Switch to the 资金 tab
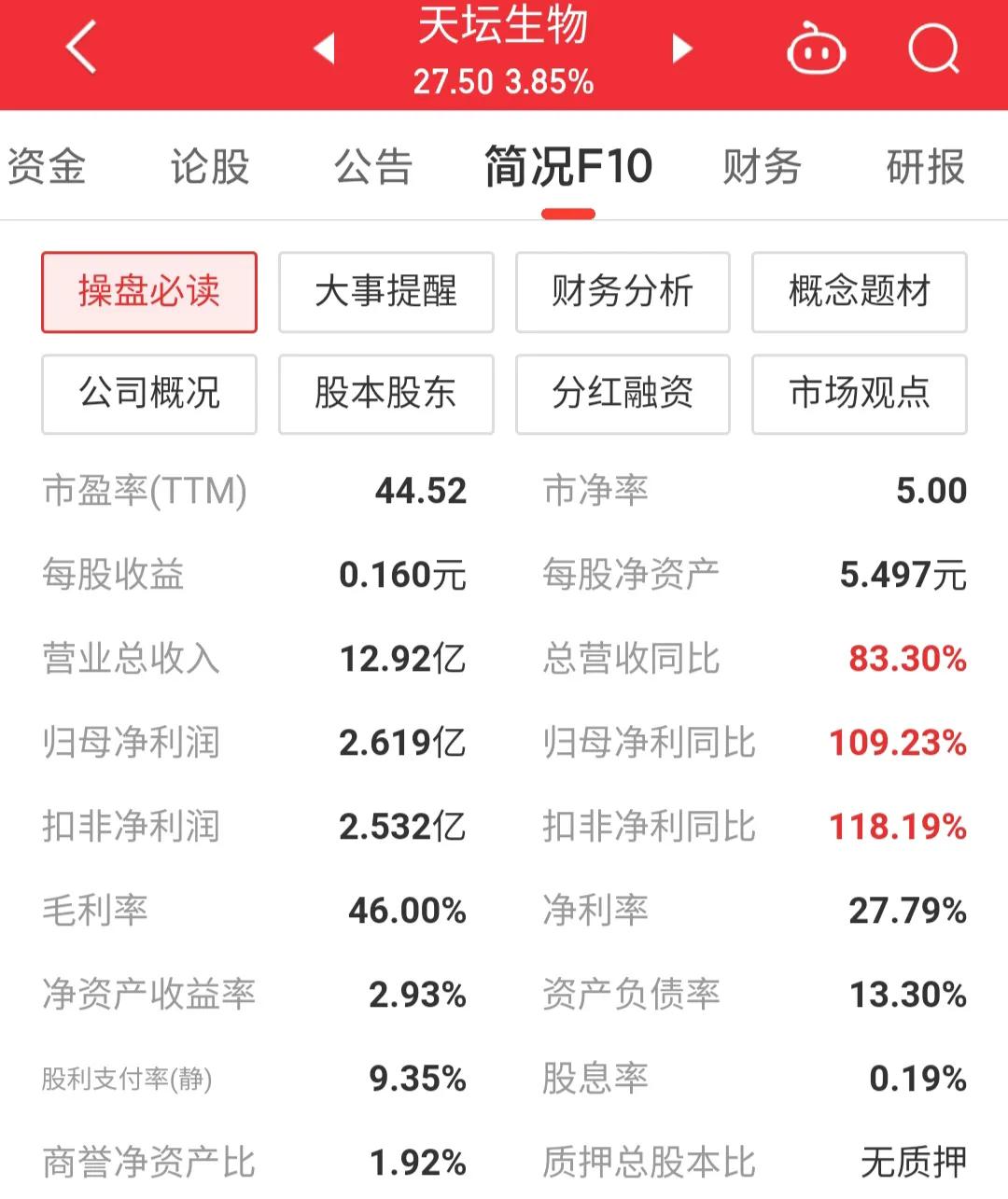Screen dimensions: 1008x1199 click(x=48, y=168)
